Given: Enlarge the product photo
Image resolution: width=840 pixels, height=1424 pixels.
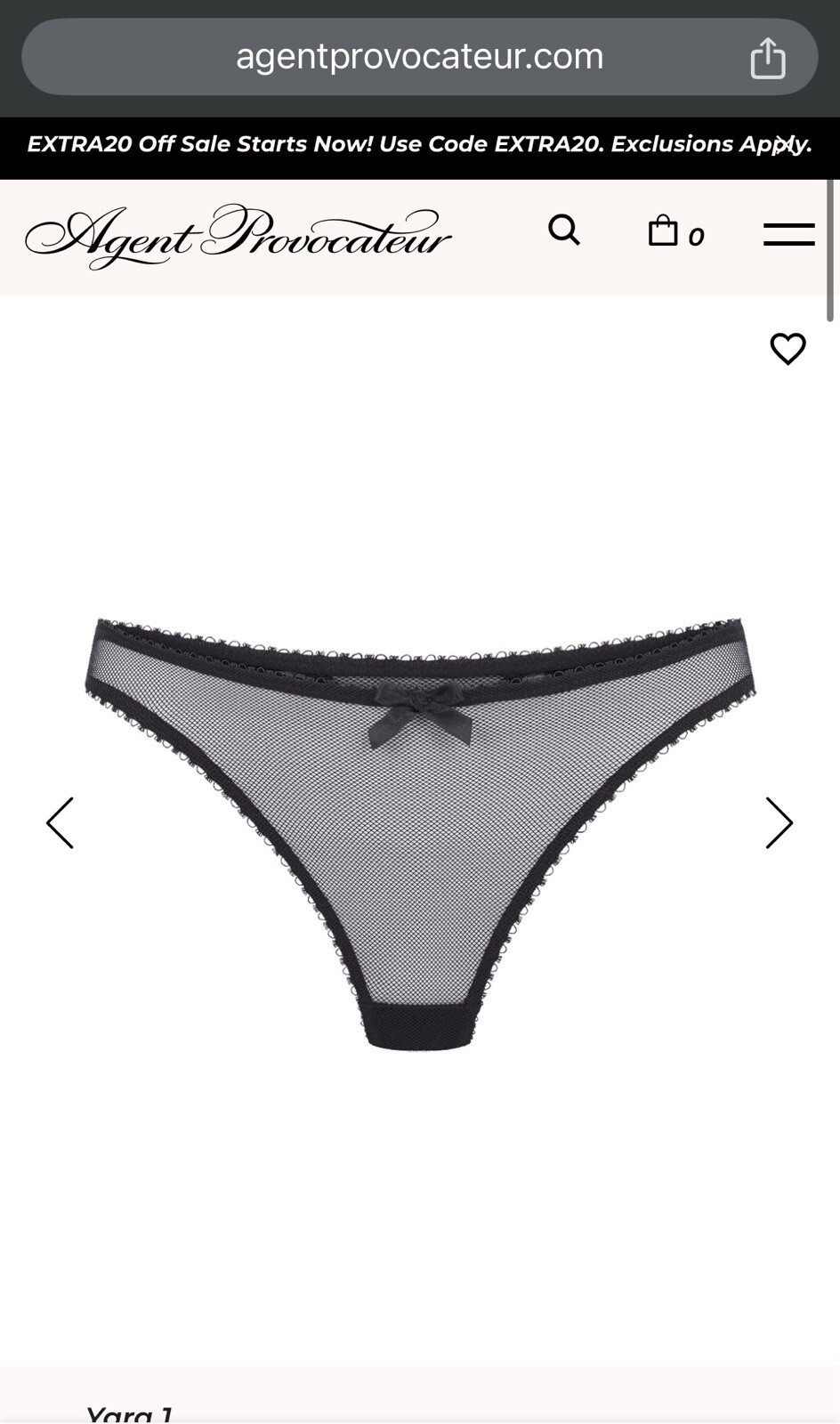Looking at the screenshot, I should pyautogui.click(x=419, y=832).
